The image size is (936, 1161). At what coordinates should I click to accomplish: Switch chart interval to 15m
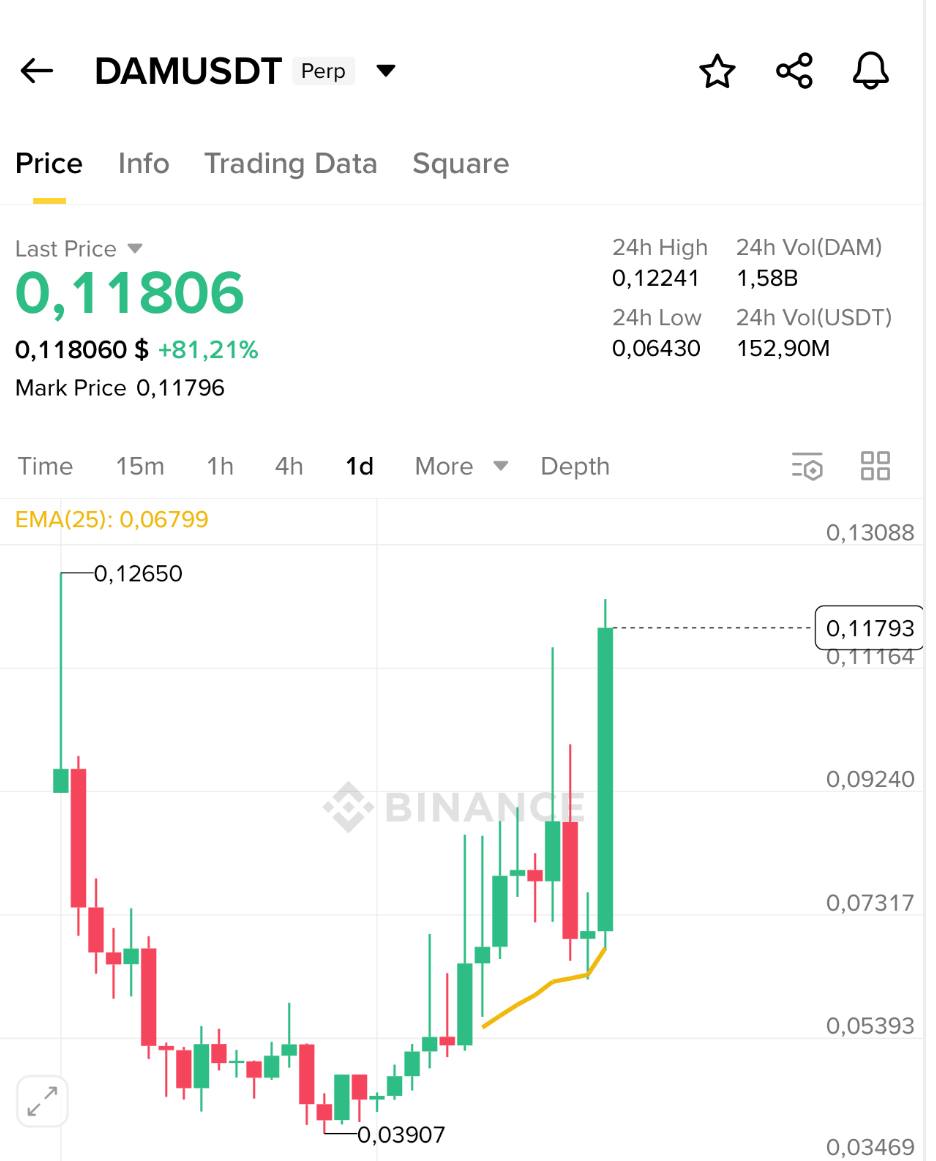click(x=140, y=466)
